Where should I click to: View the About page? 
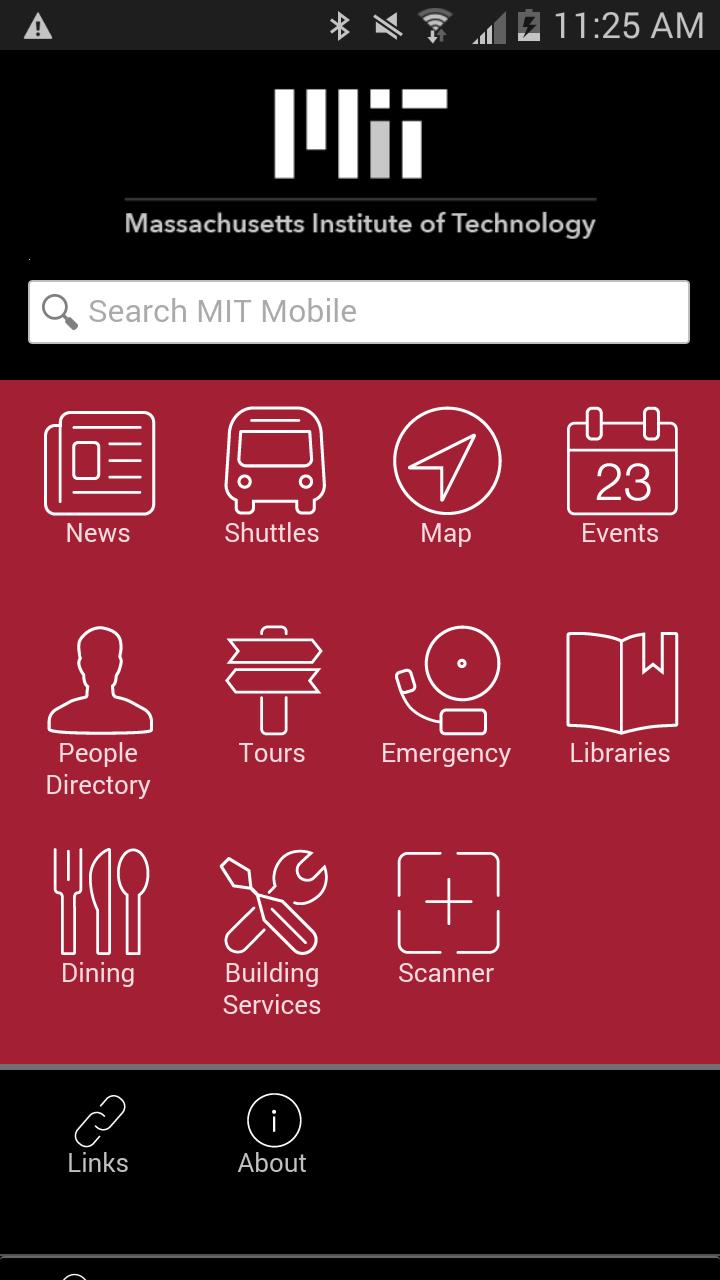(x=273, y=1135)
